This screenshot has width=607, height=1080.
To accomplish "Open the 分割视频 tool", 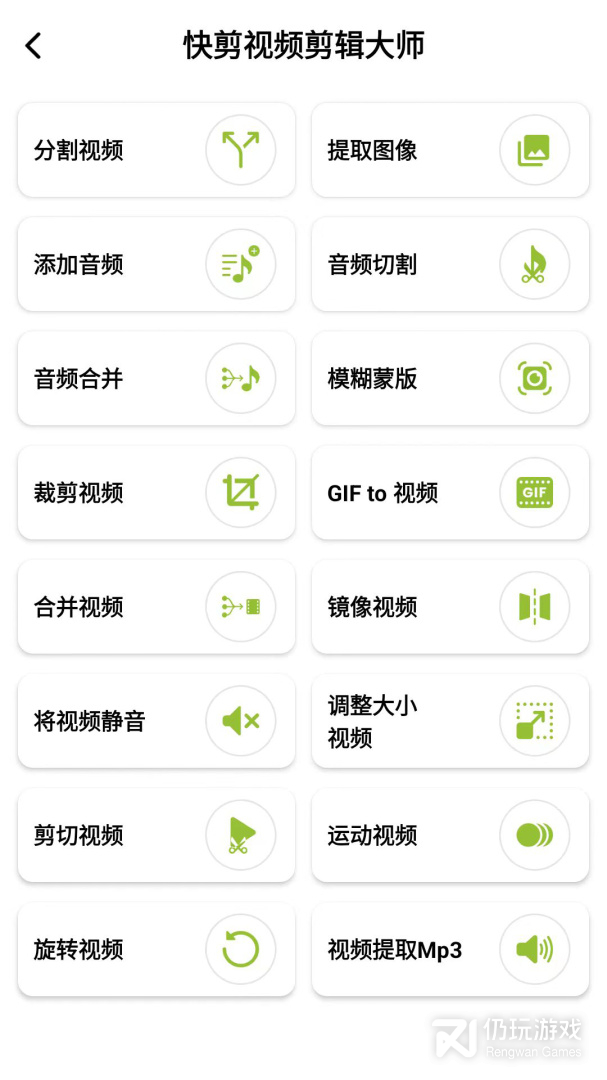I will click(x=156, y=150).
